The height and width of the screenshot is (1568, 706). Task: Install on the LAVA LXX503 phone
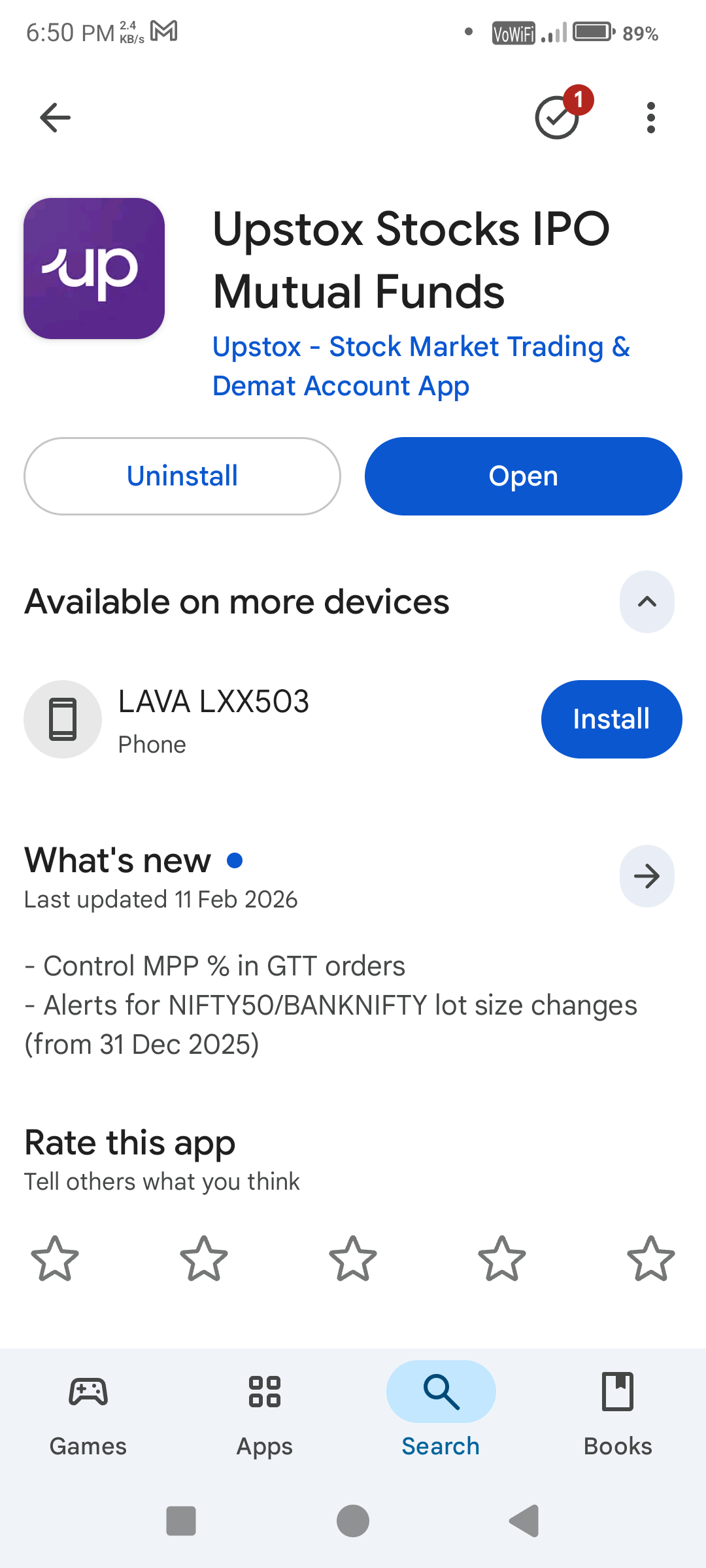click(611, 719)
